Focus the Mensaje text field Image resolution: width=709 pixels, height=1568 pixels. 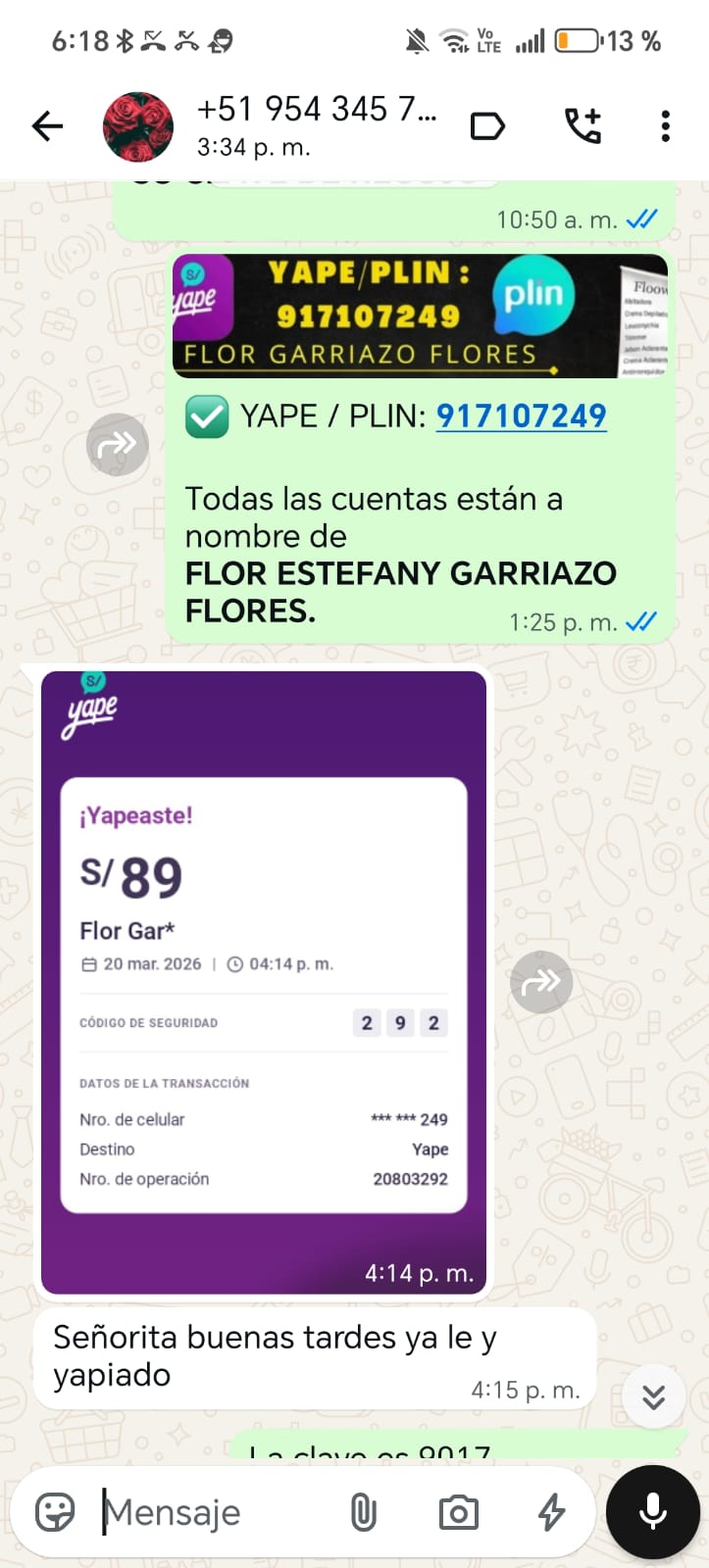pyautogui.click(x=216, y=1512)
